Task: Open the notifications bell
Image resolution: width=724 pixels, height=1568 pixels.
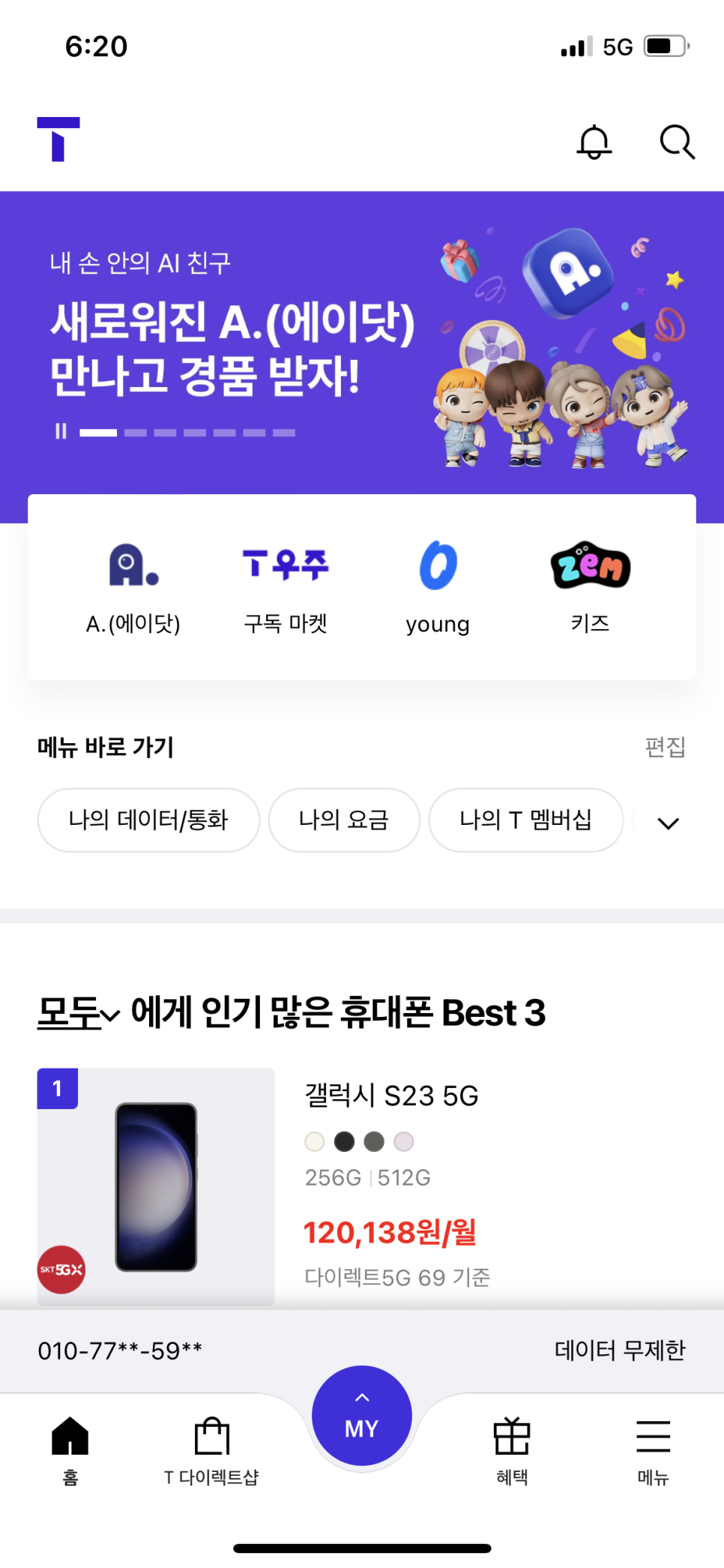Action: point(594,142)
